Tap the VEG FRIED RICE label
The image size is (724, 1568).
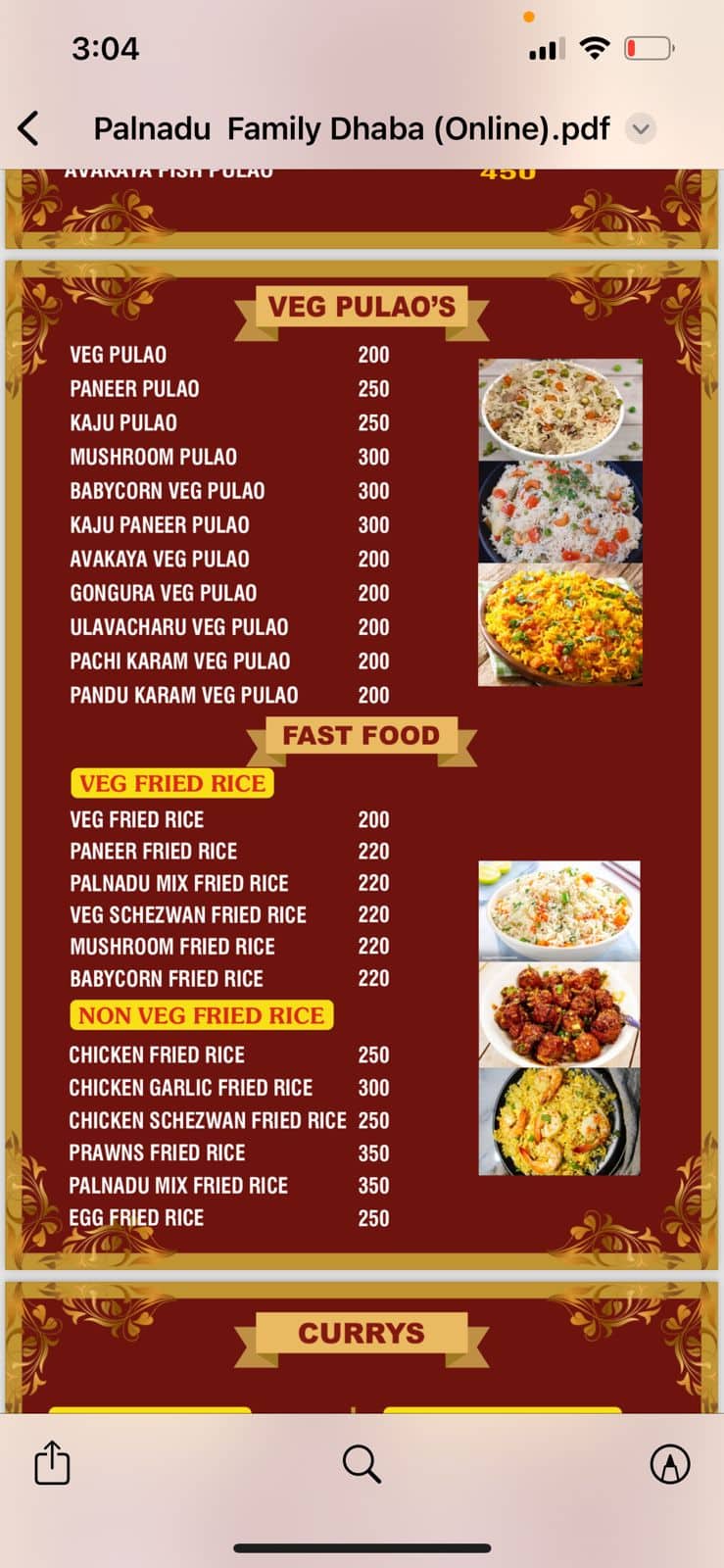170,783
